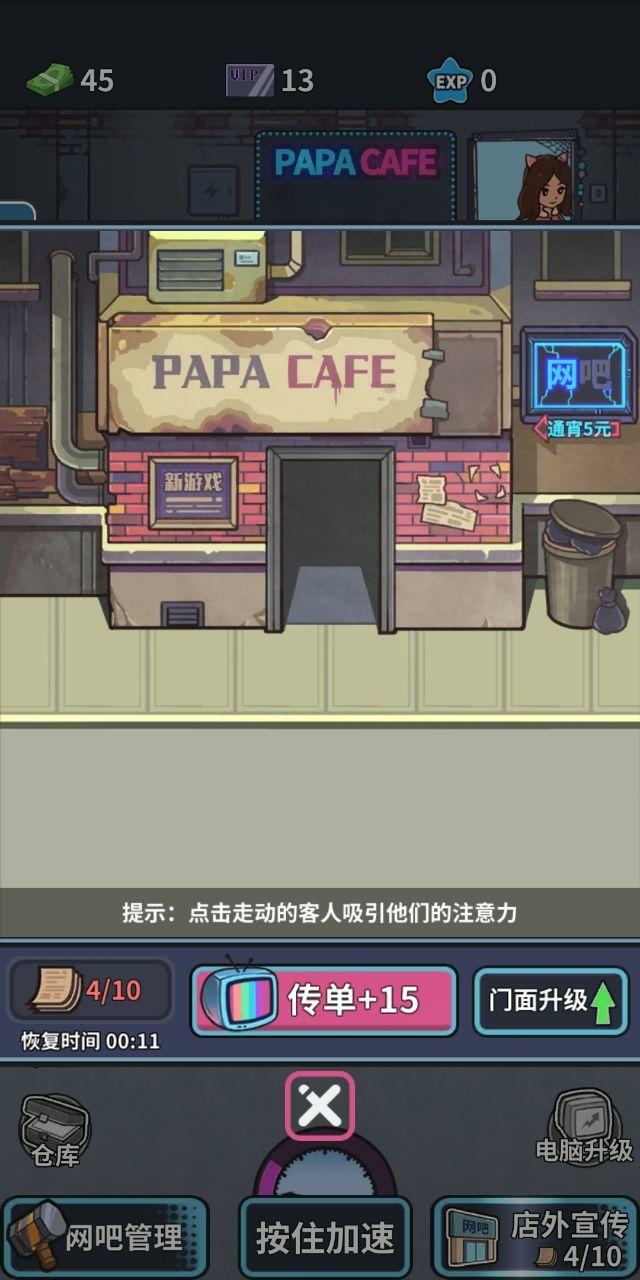The image size is (640, 1280).
Task: Close the panel with the X button
Action: coord(320,1106)
